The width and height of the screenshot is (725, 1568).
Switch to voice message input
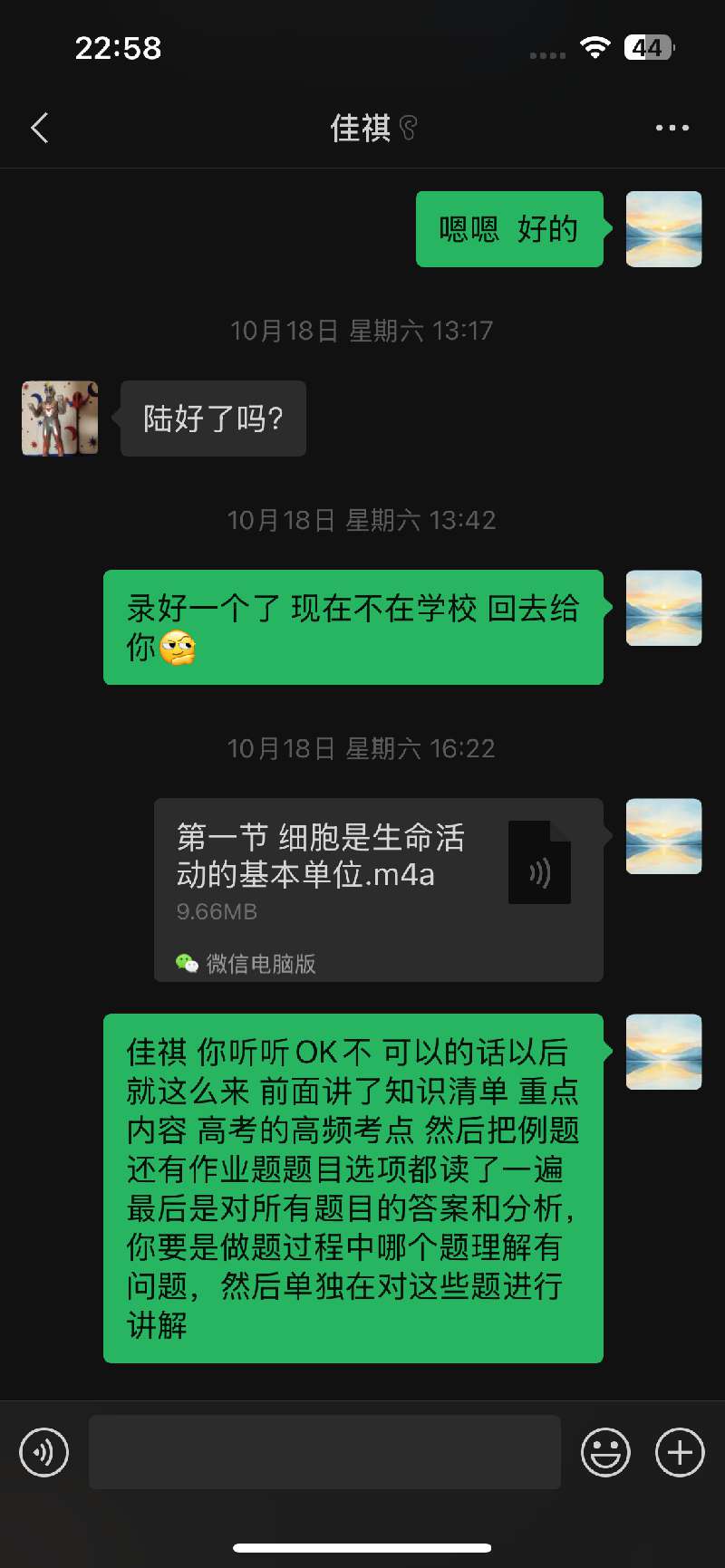(x=44, y=1452)
